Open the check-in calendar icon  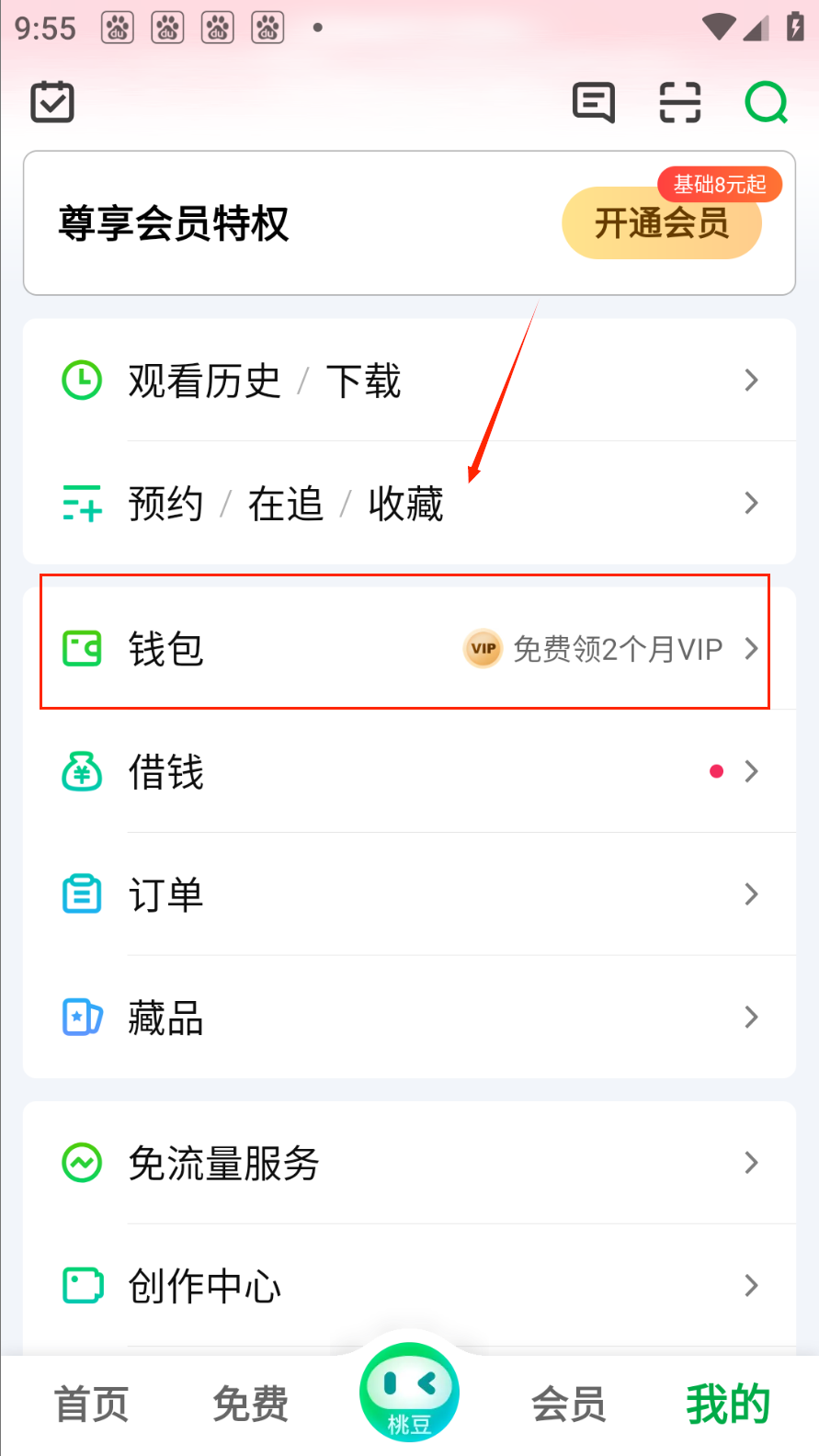52,102
